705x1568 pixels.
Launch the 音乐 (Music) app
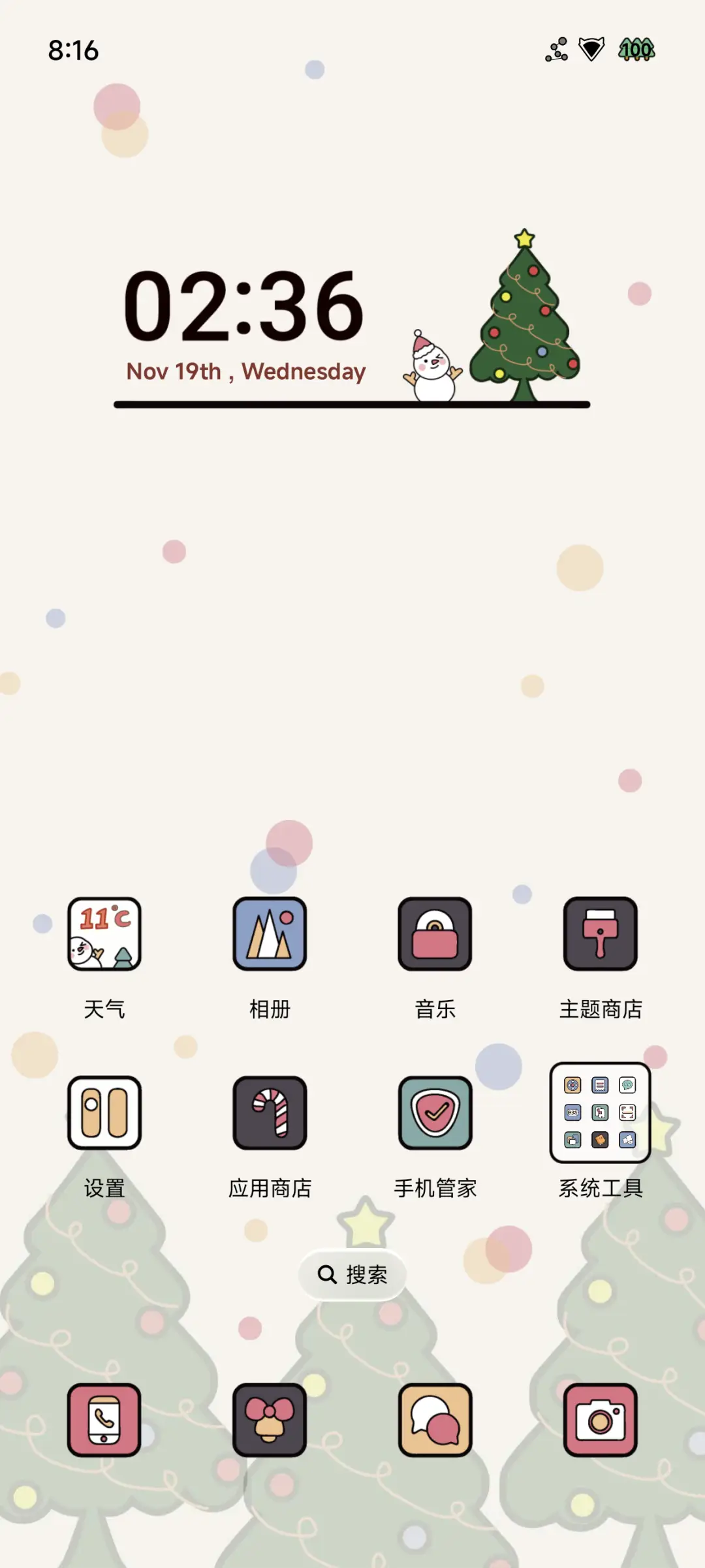coord(435,933)
